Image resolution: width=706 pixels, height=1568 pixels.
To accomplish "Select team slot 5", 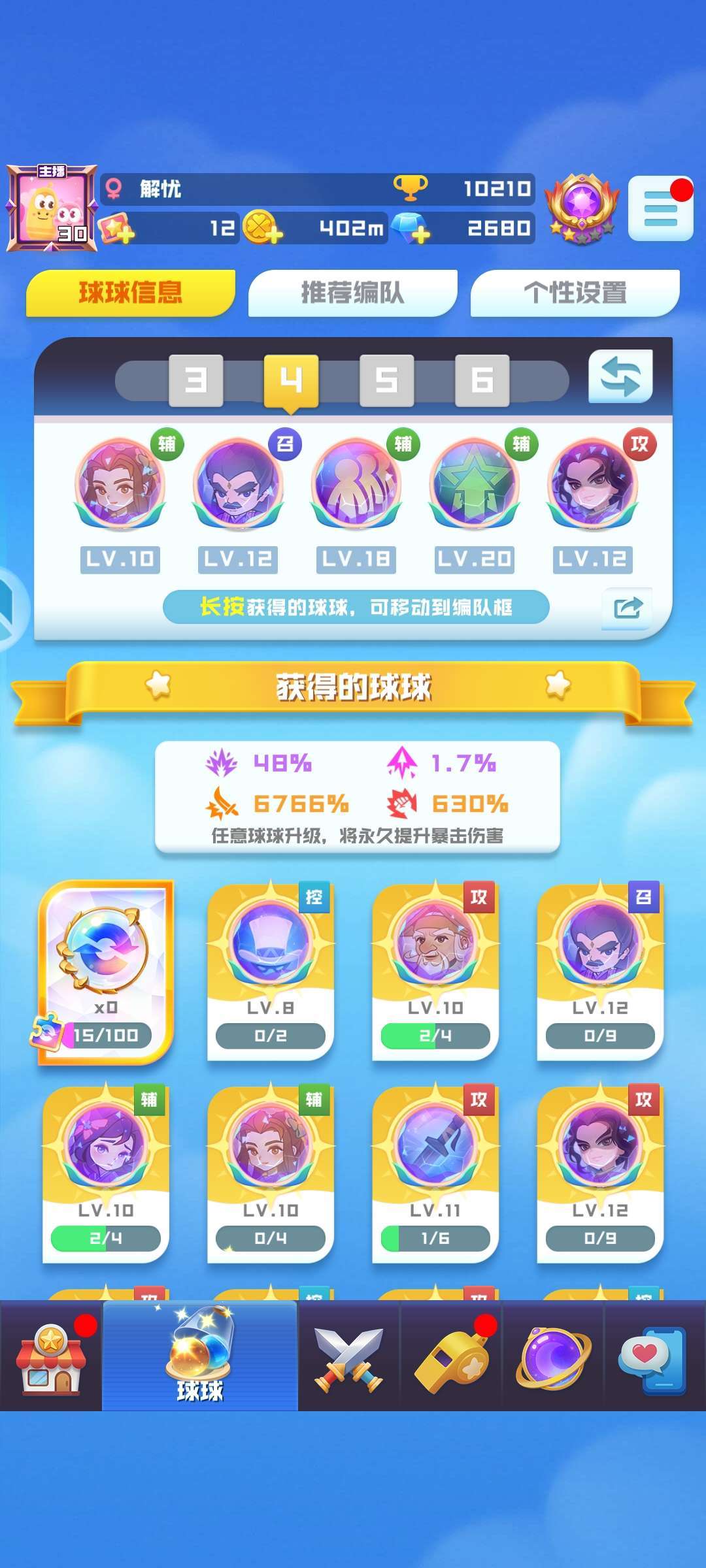I will (x=386, y=380).
